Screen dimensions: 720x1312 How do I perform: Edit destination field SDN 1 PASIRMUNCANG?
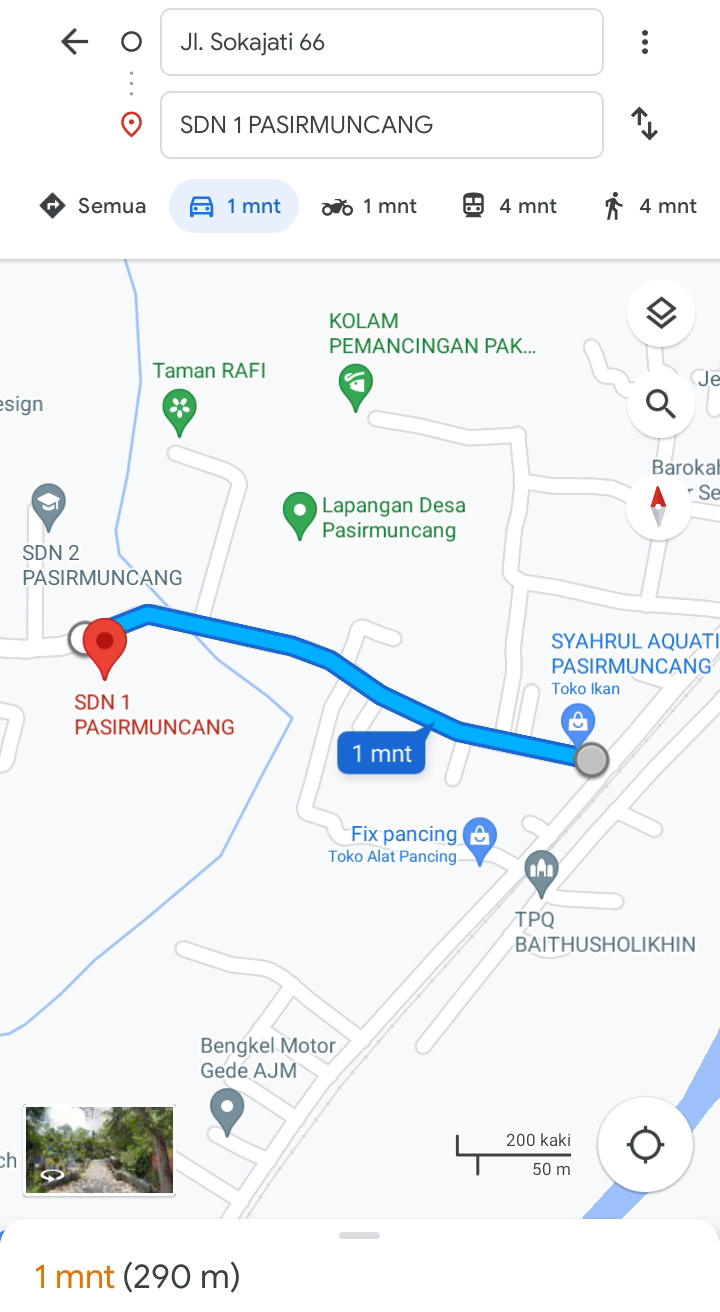381,125
